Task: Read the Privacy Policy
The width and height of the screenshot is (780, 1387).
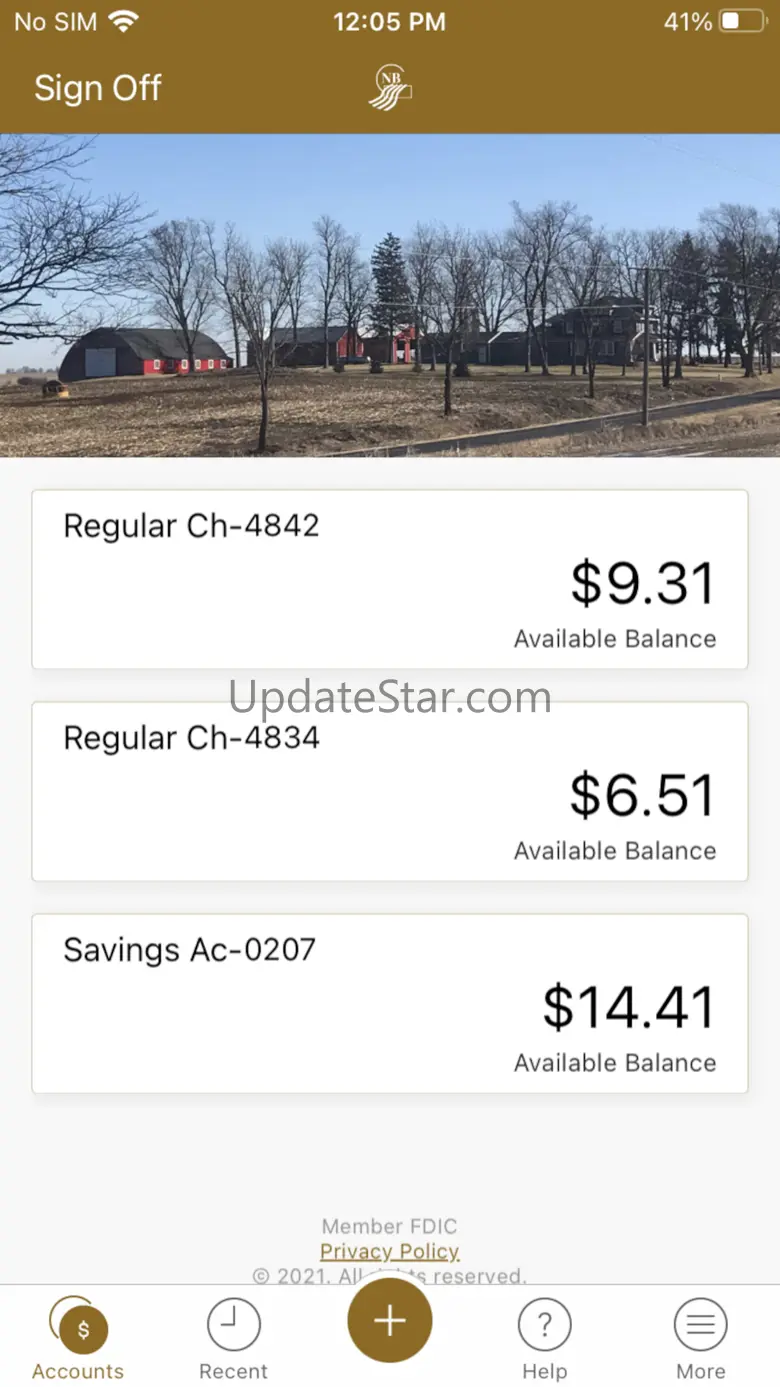Action: [x=390, y=1251]
